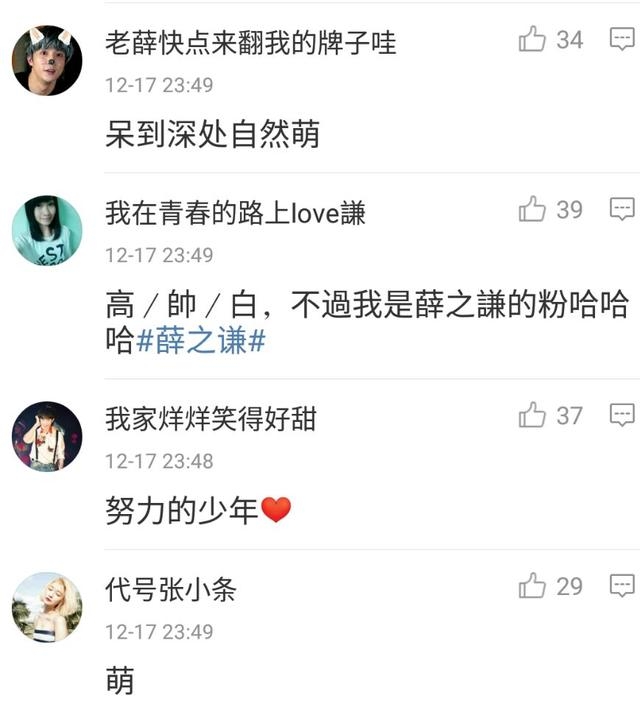Reply to 我在青春的路上love謙's comment
Viewport: 640px width, 707px height.
(x=622, y=210)
